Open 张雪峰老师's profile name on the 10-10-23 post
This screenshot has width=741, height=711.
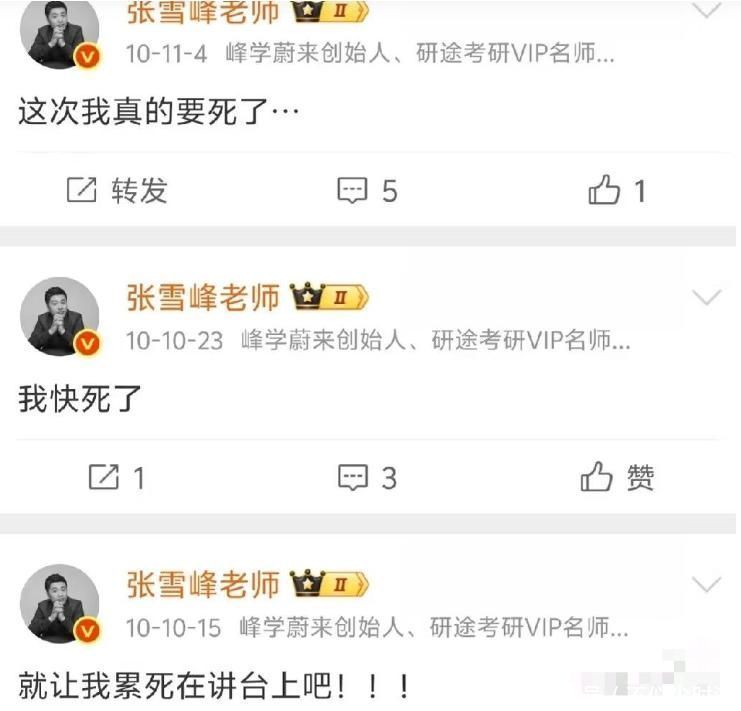click(203, 297)
